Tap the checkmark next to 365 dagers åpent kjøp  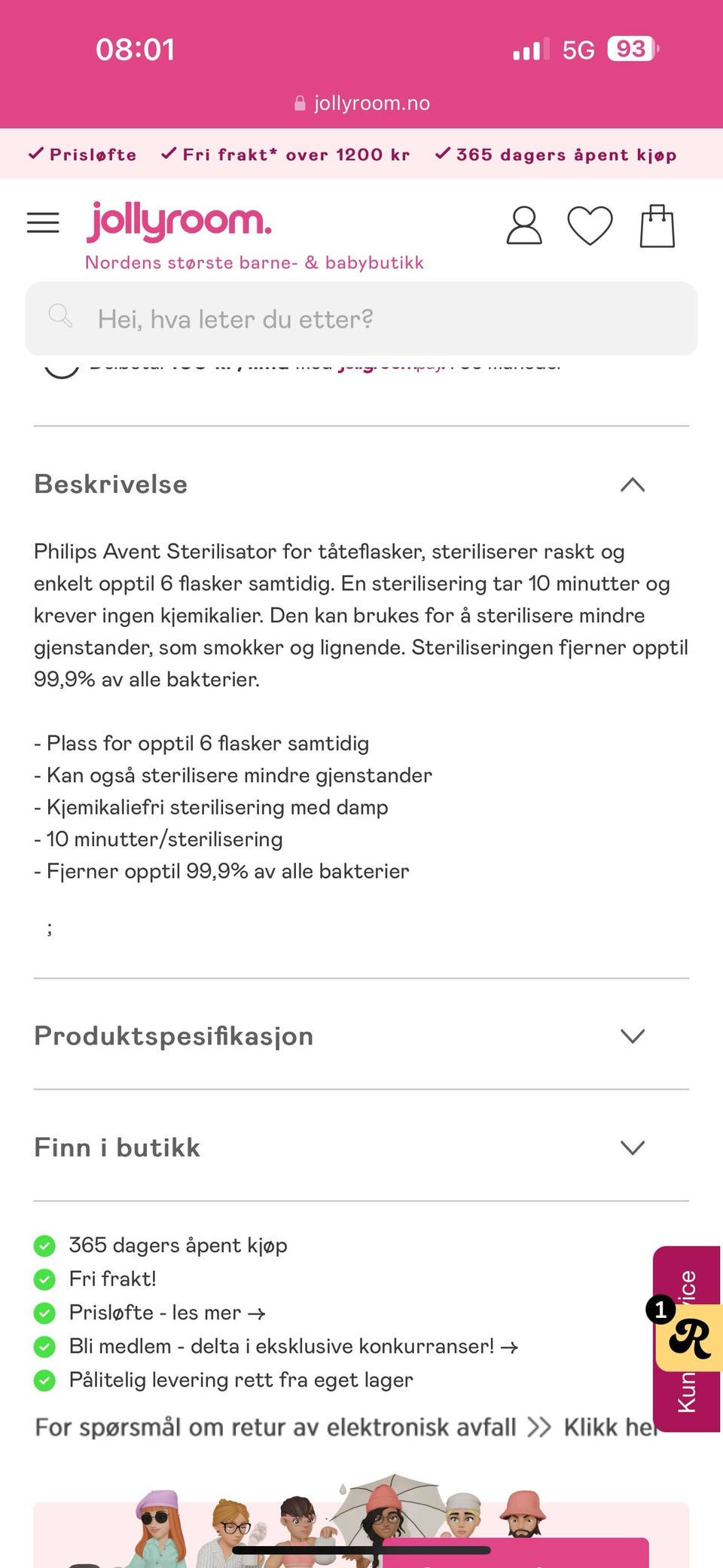point(44,1246)
